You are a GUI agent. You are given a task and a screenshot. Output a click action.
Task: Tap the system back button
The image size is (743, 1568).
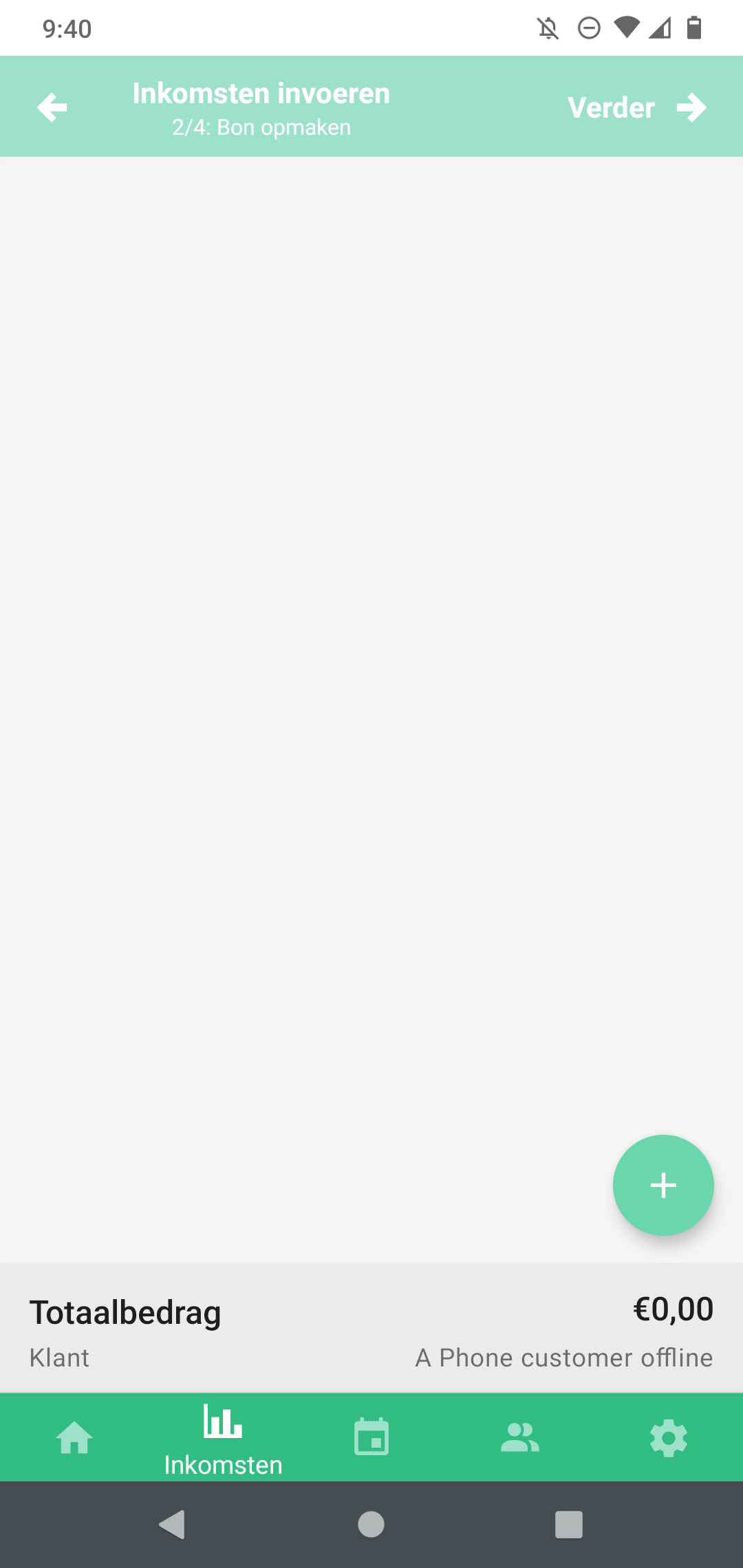pos(172,1525)
